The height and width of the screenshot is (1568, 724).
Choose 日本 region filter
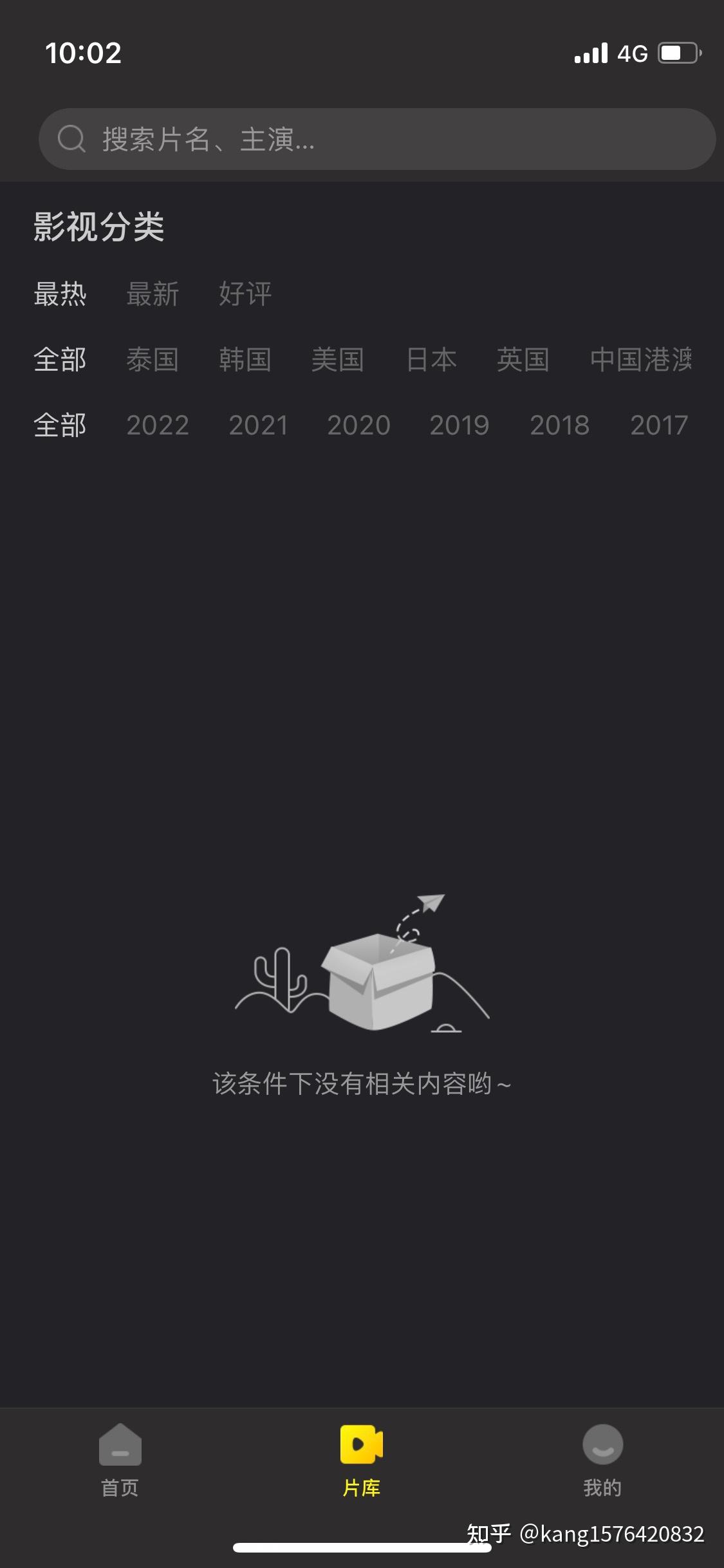(431, 359)
